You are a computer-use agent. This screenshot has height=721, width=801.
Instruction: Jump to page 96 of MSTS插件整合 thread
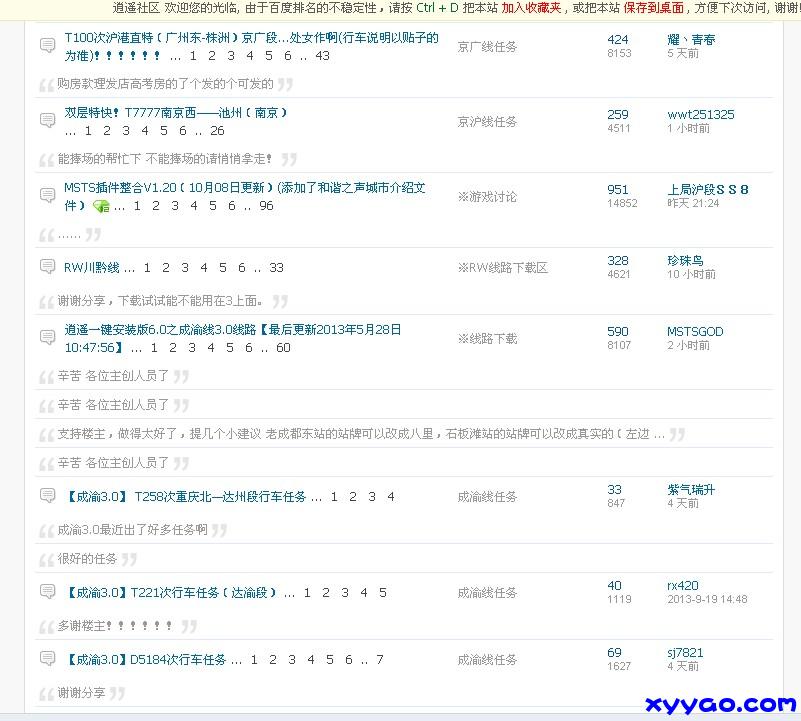(x=266, y=206)
